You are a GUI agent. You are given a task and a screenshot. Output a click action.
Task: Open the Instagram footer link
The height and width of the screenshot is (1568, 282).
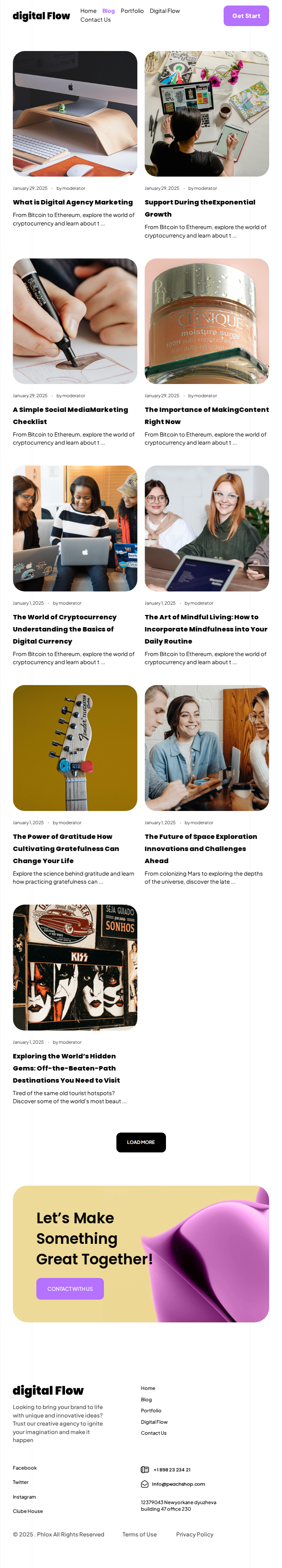(24, 1496)
